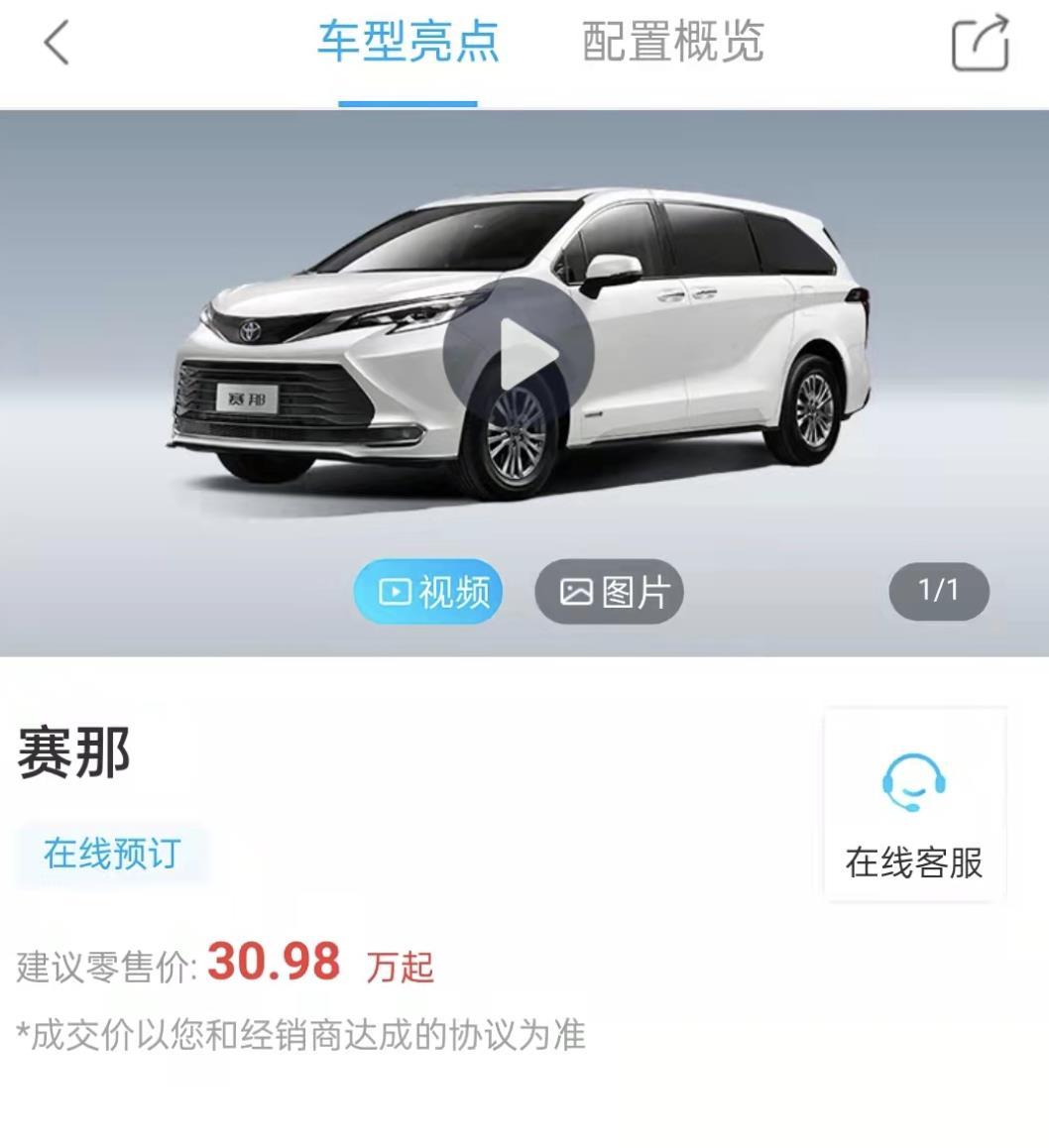Share this car page
Screen dimensions: 1049x1148
(x=980, y=44)
